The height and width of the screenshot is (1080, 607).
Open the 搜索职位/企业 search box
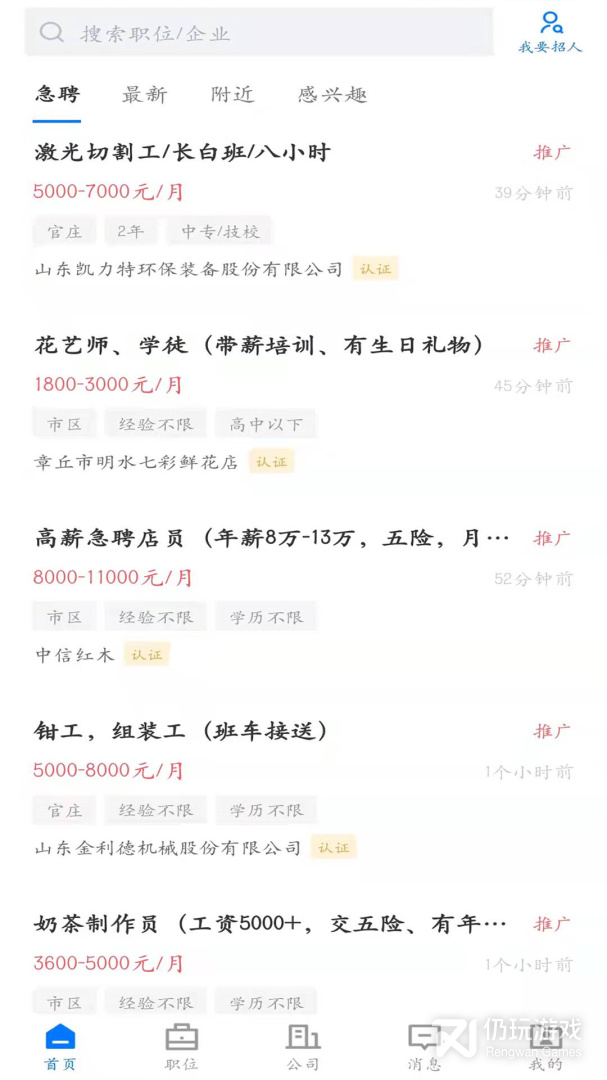tap(260, 33)
